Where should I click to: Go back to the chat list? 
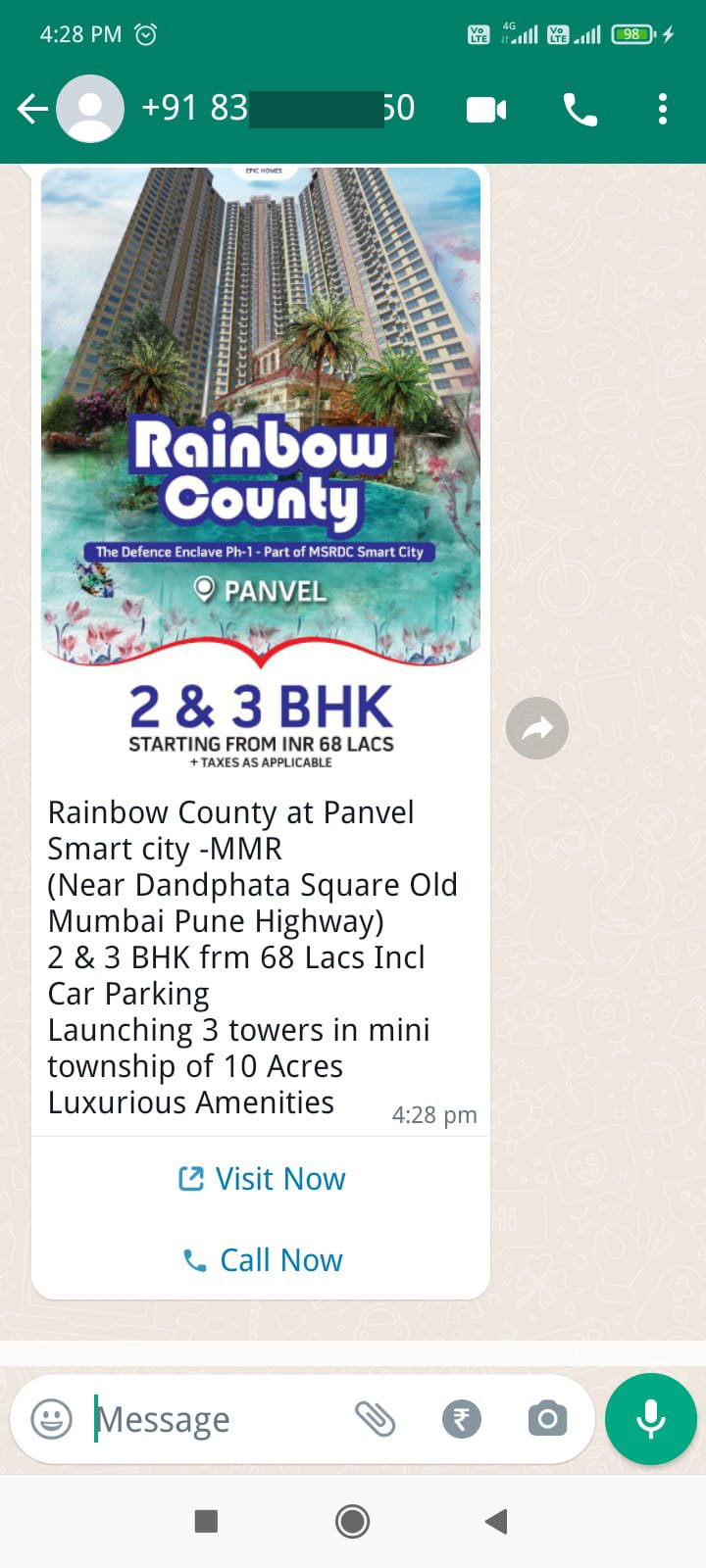pos(32,109)
